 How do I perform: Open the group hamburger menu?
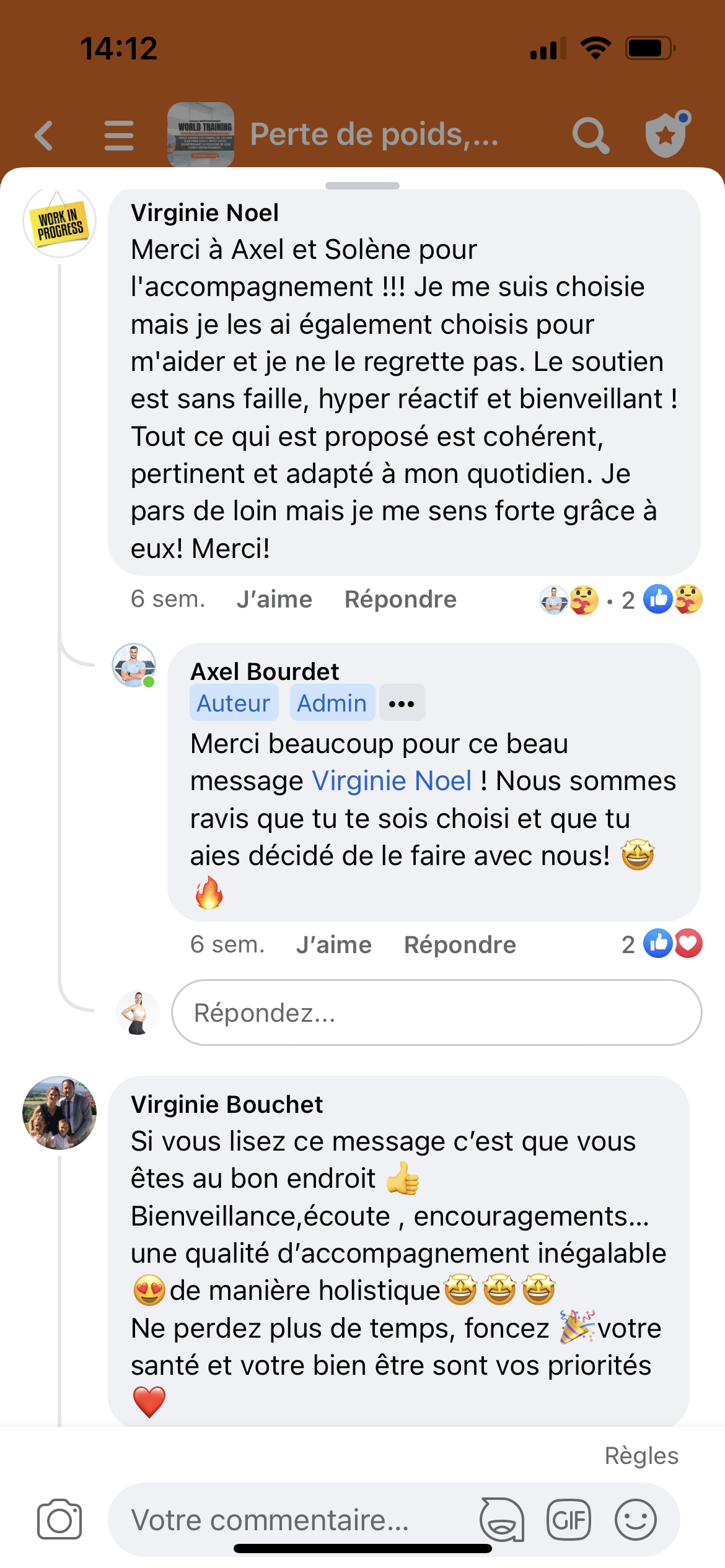pos(119,136)
